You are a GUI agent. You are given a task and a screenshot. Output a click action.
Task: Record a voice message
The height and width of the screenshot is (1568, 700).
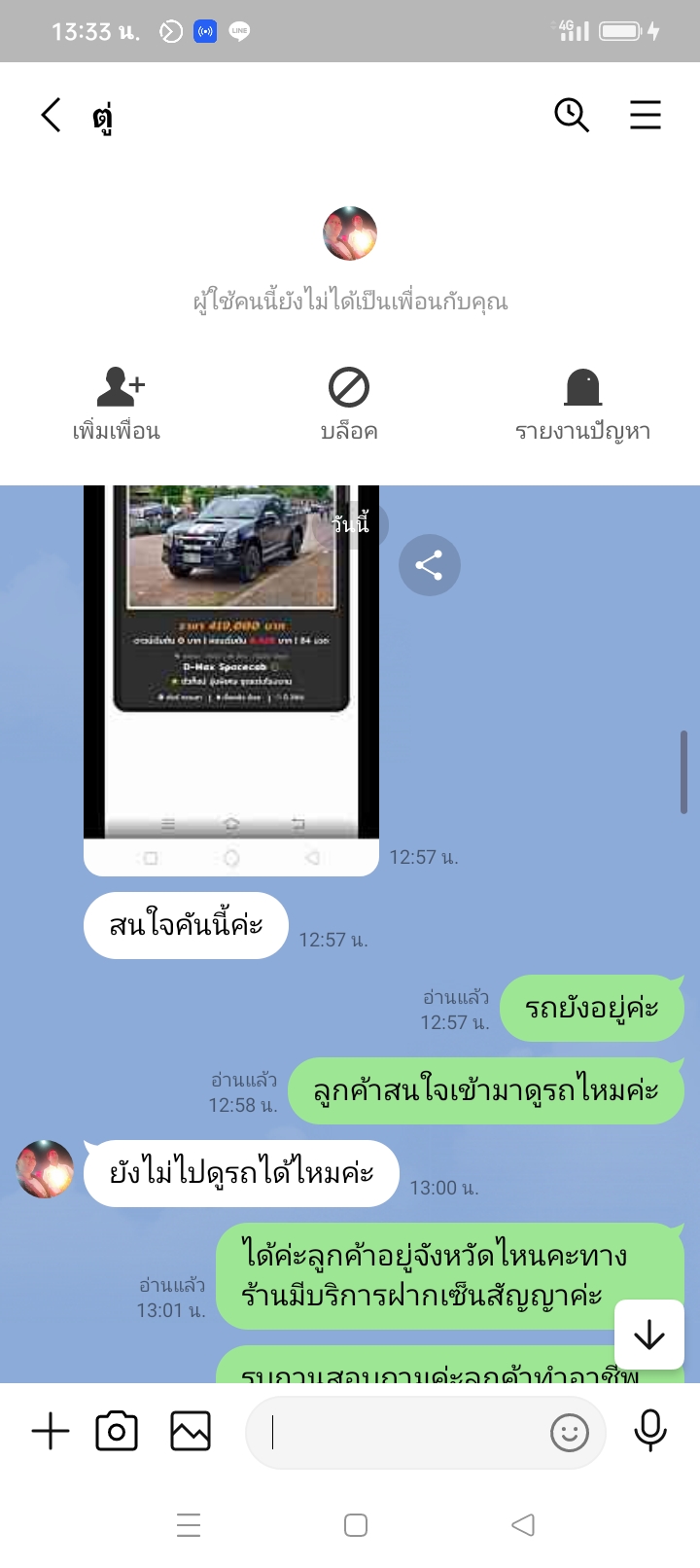650,1431
